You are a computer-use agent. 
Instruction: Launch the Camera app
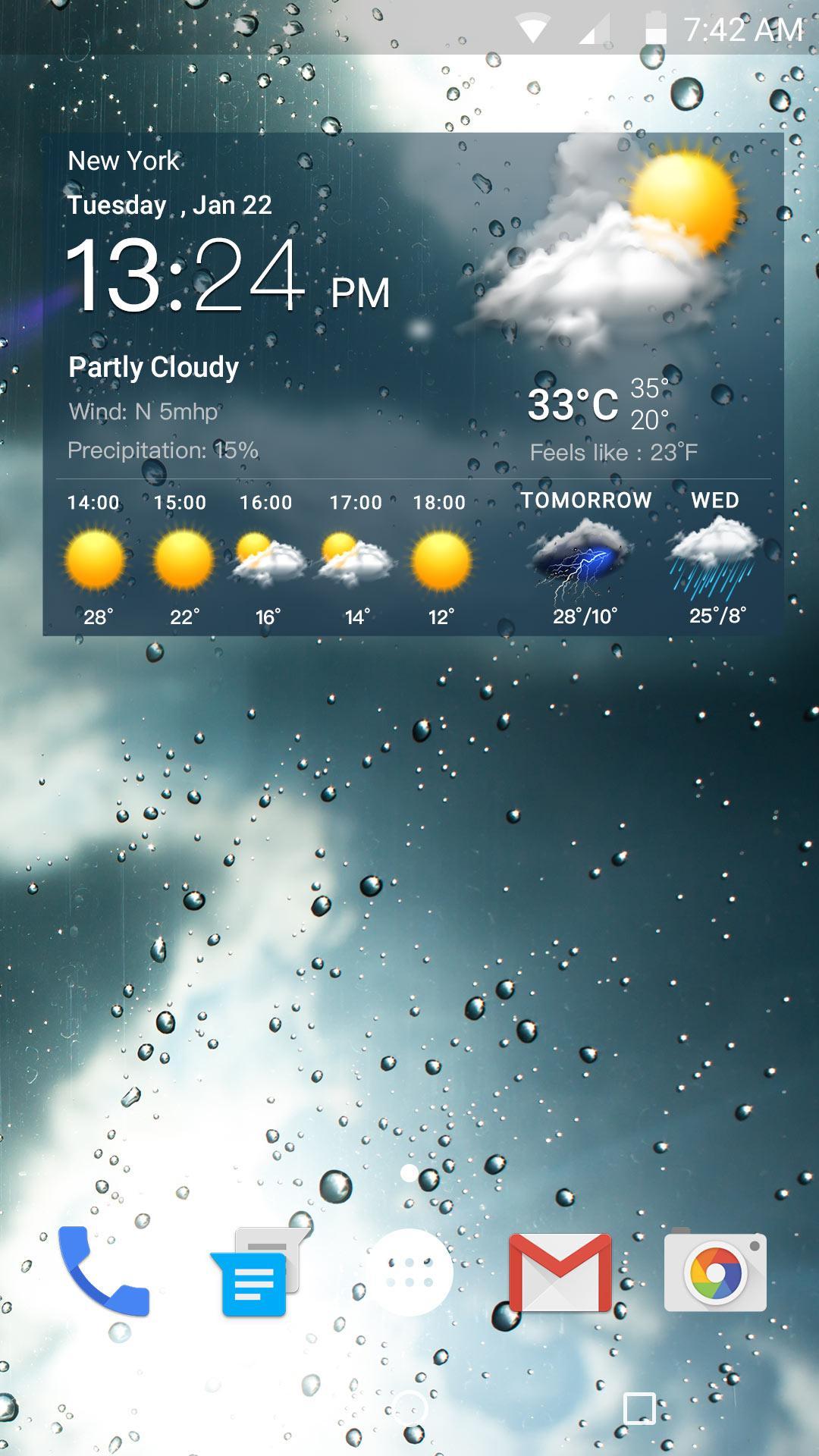click(x=715, y=1272)
